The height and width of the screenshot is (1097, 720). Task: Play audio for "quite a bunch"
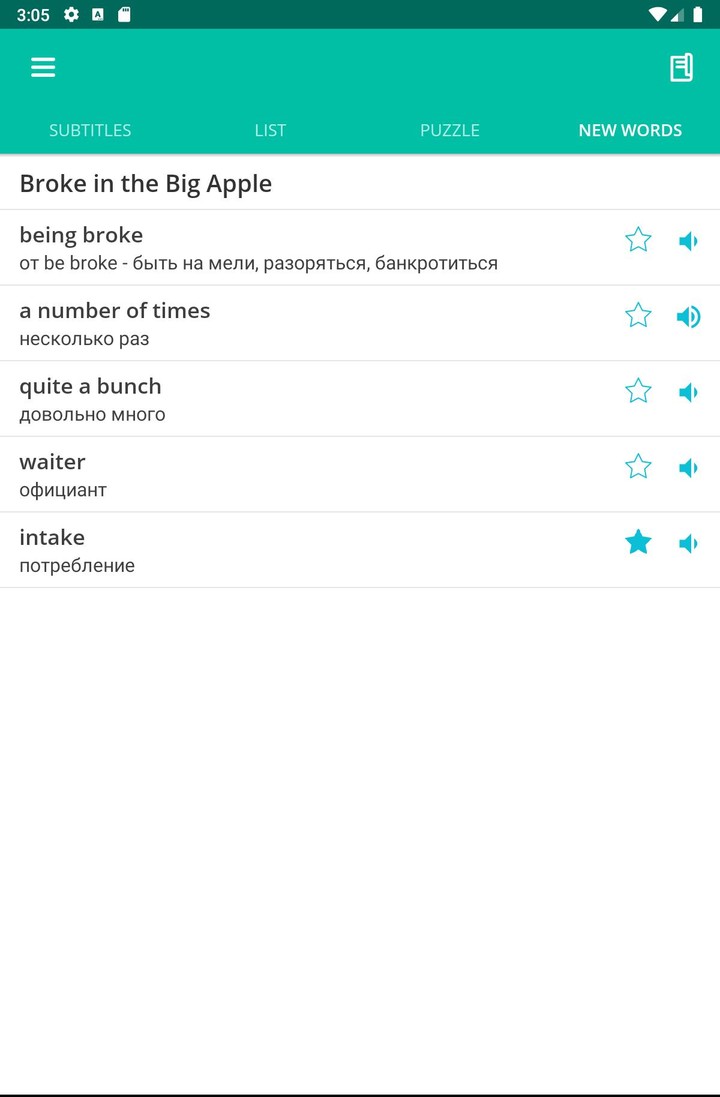(688, 392)
